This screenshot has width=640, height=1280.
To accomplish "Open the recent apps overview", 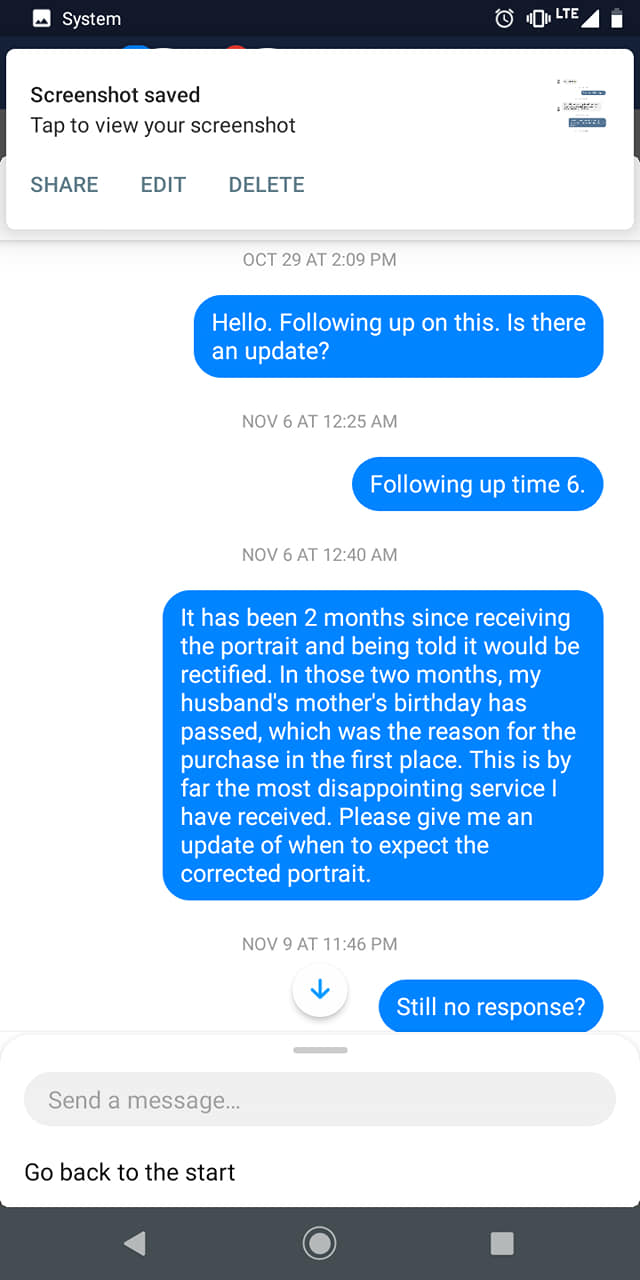I will point(502,1243).
